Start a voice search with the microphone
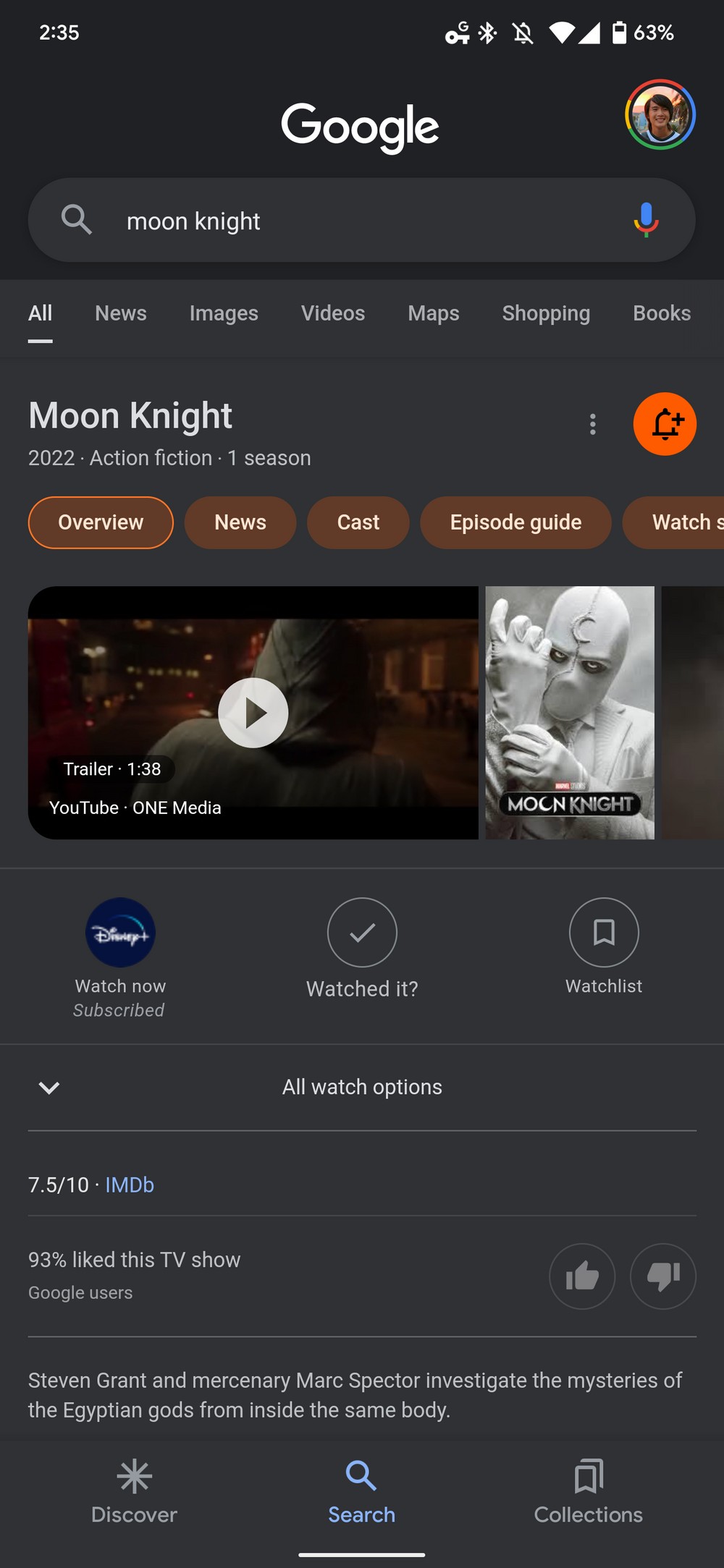Viewport: 724px width, 1568px height. [646, 220]
